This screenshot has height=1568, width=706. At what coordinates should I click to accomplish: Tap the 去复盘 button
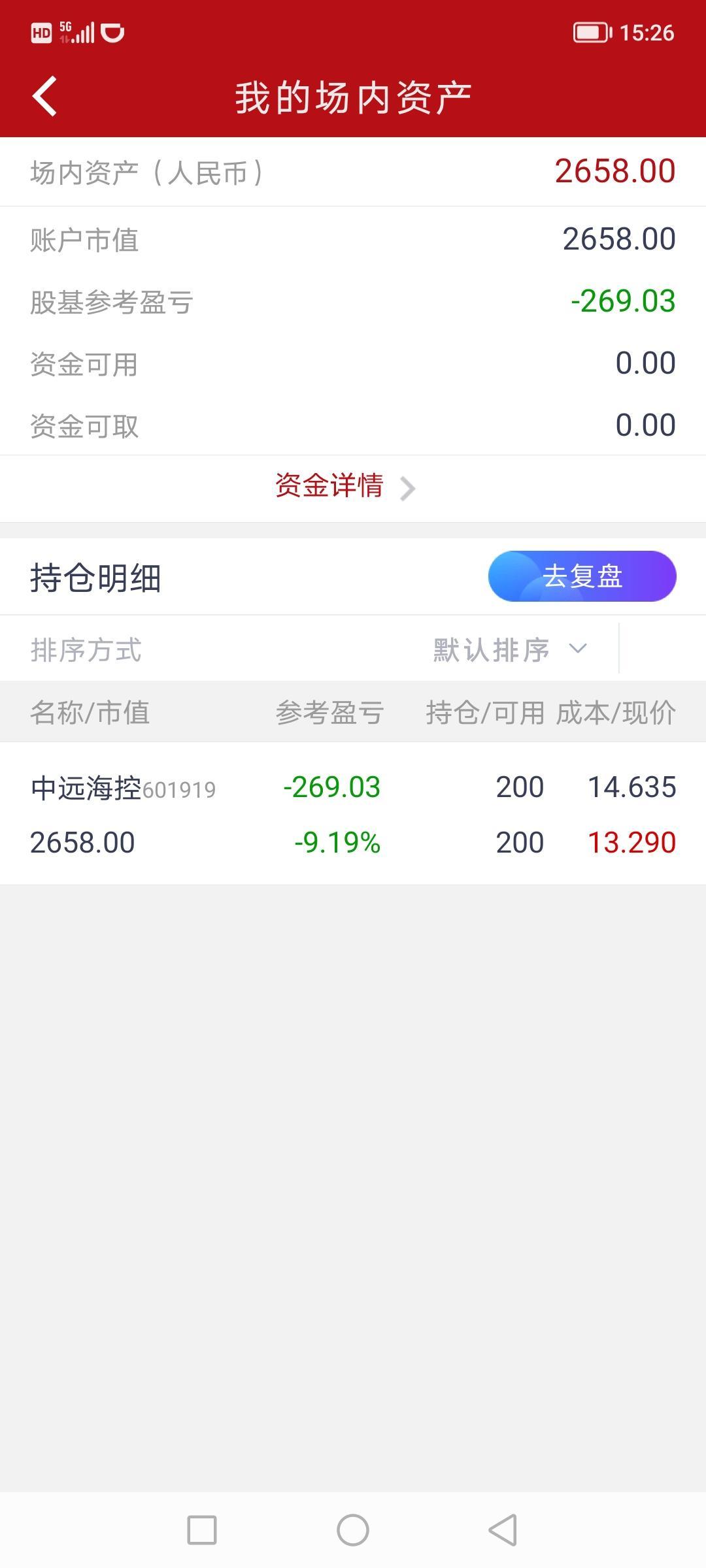[582, 576]
